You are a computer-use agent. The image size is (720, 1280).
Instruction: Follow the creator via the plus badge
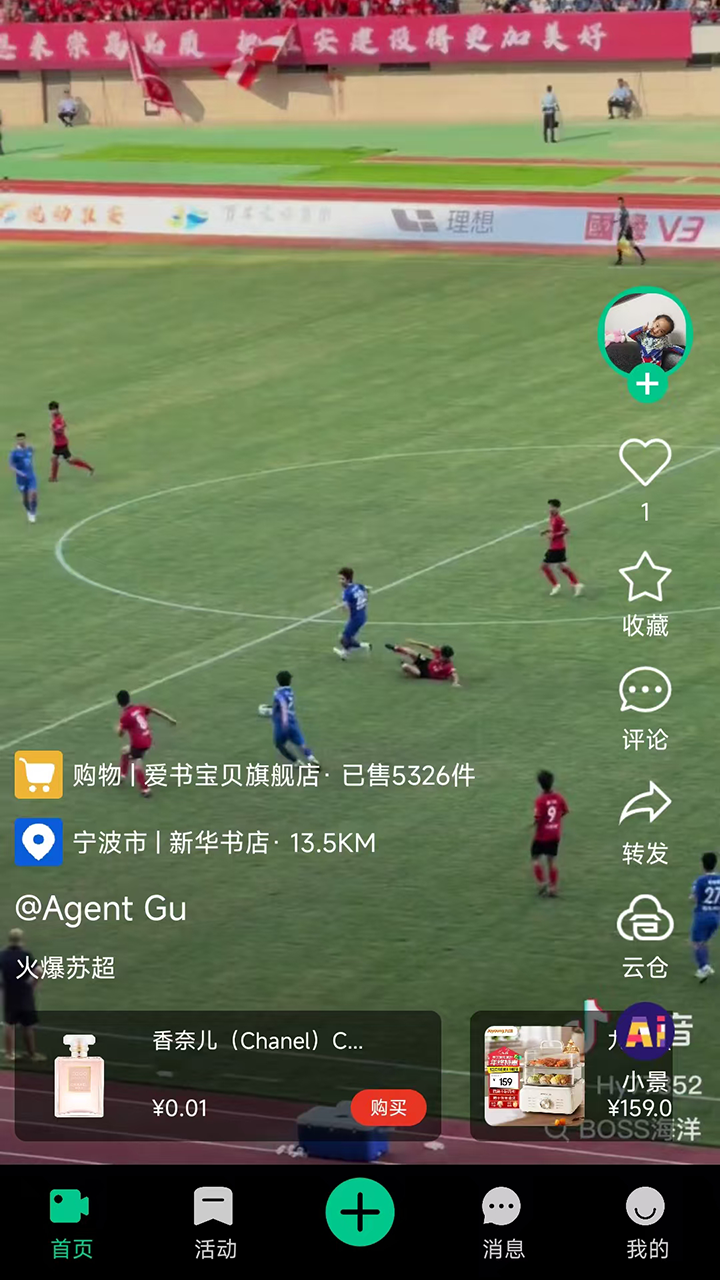pyautogui.click(x=647, y=383)
